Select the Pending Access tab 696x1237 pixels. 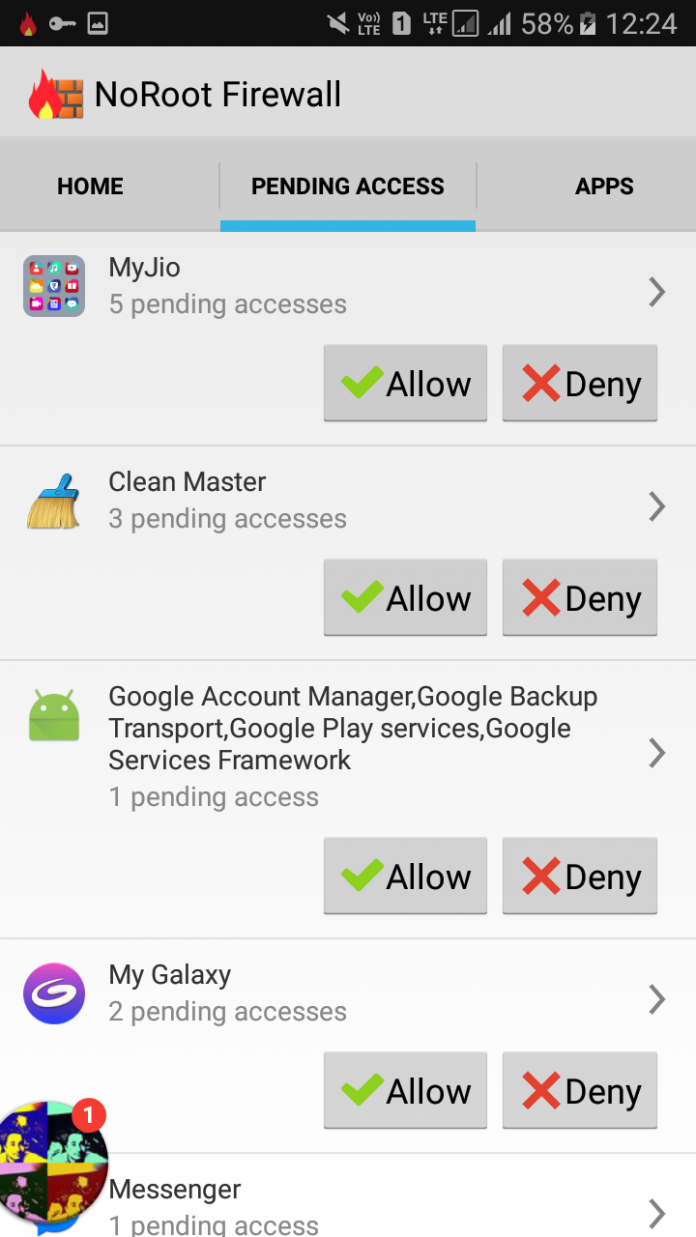point(347,186)
